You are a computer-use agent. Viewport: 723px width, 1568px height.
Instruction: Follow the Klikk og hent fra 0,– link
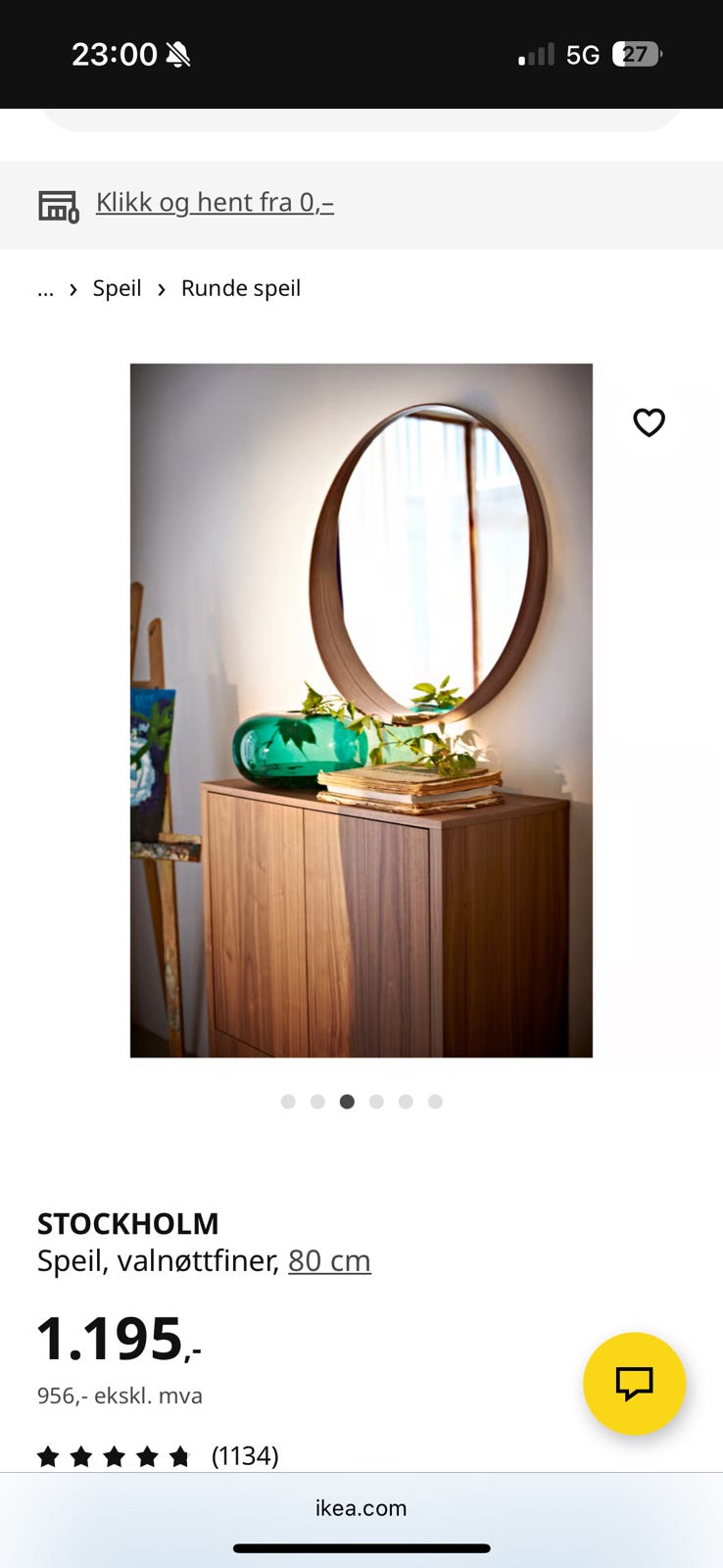tap(214, 202)
